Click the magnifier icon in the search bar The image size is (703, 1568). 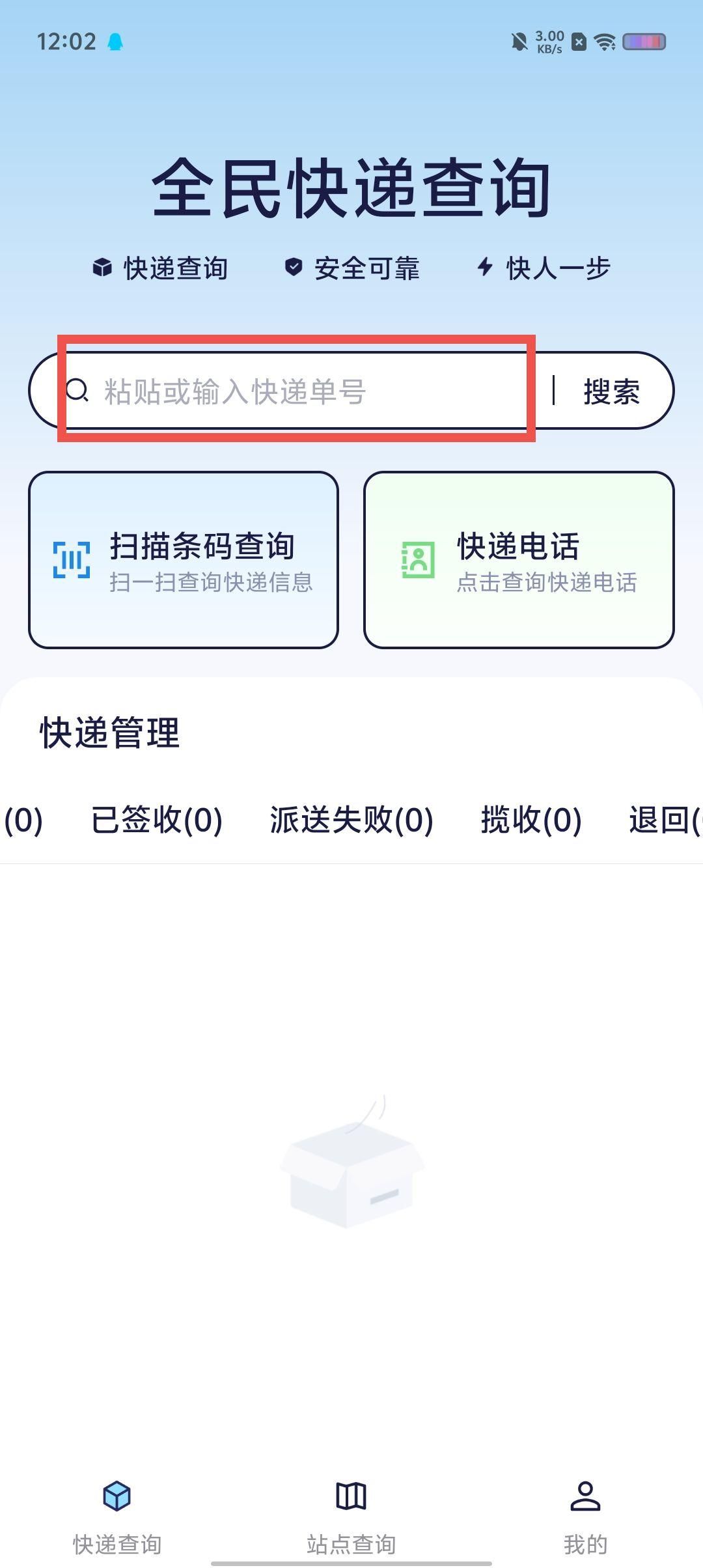(x=79, y=391)
